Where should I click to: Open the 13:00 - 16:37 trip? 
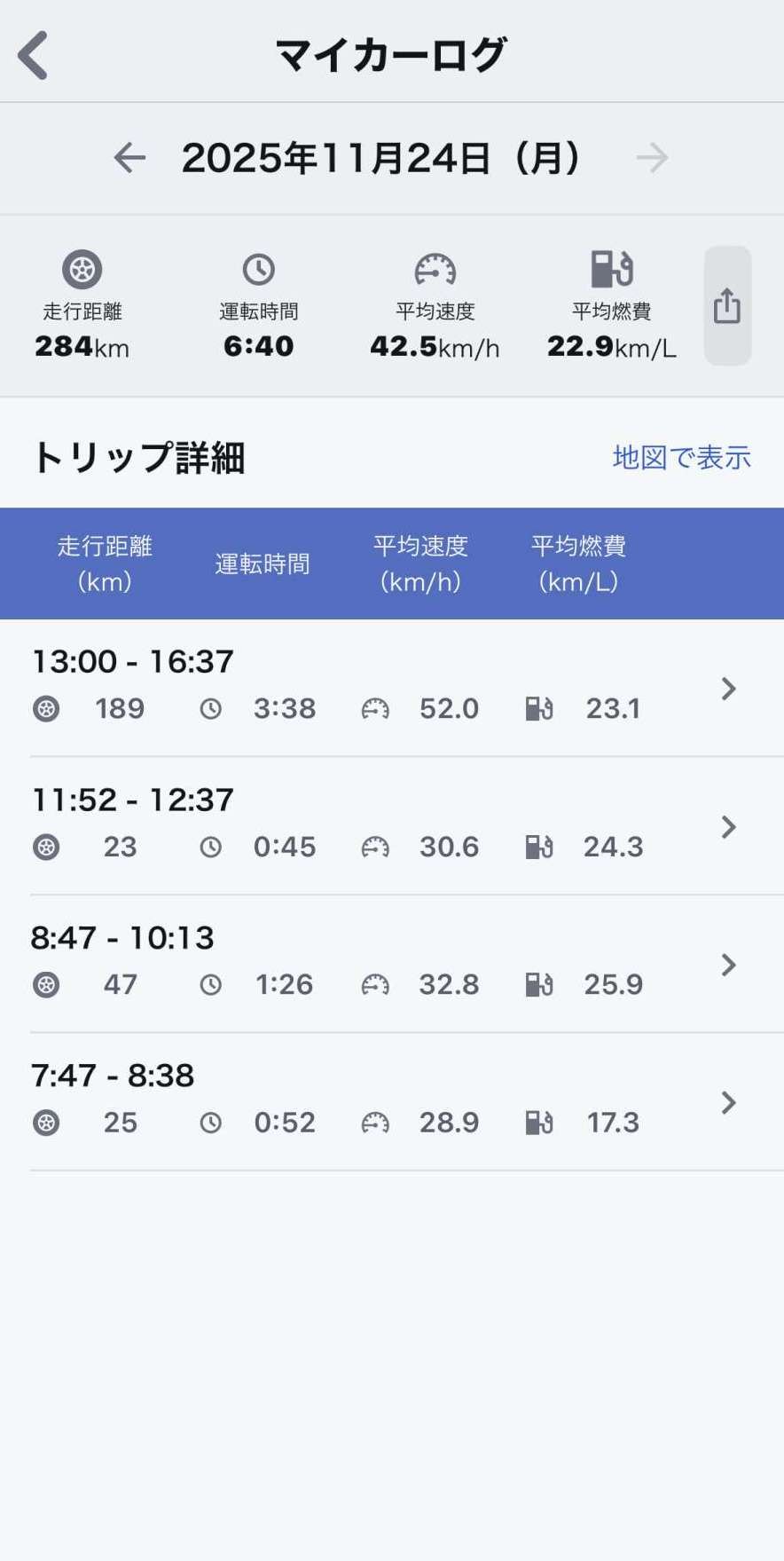coord(390,688)
